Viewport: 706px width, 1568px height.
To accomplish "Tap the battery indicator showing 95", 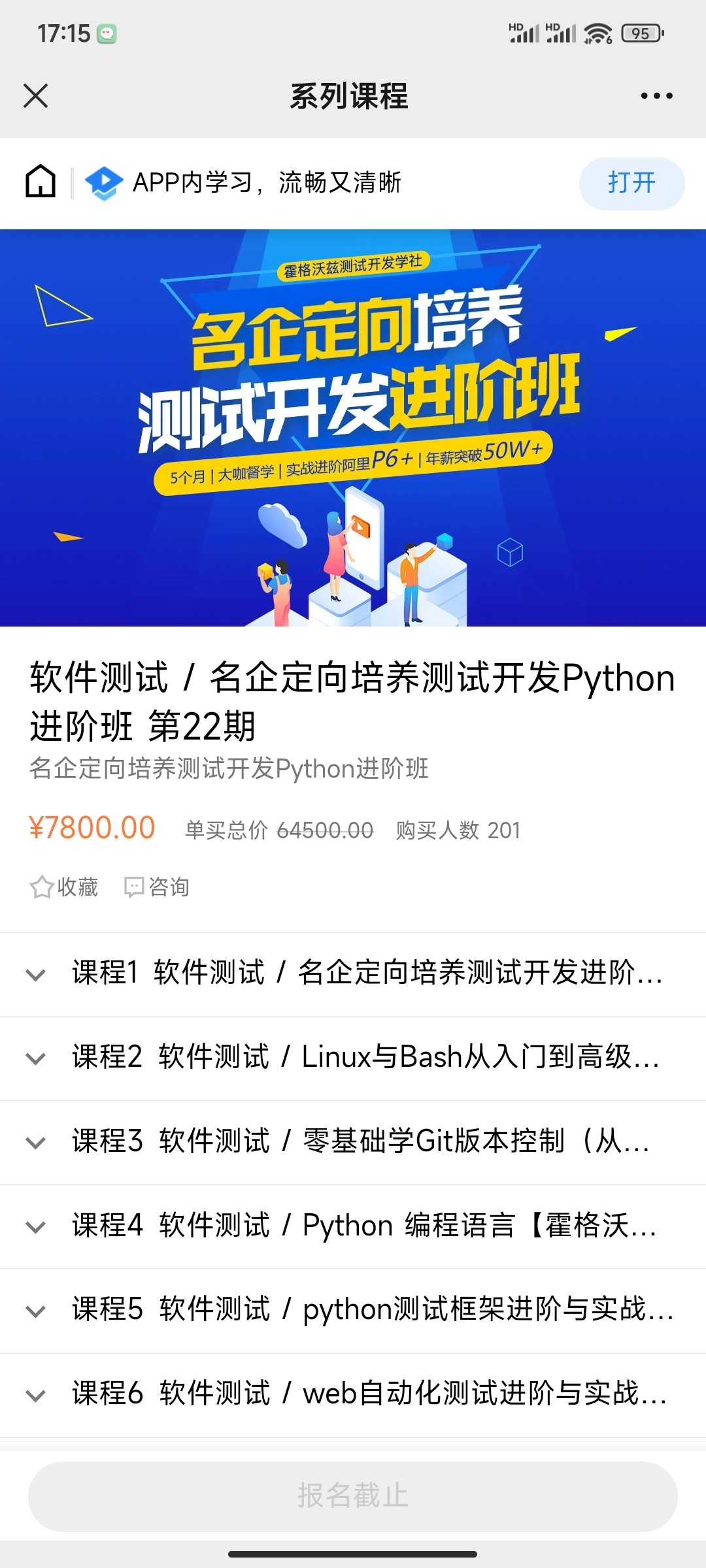I will point(639,31).
